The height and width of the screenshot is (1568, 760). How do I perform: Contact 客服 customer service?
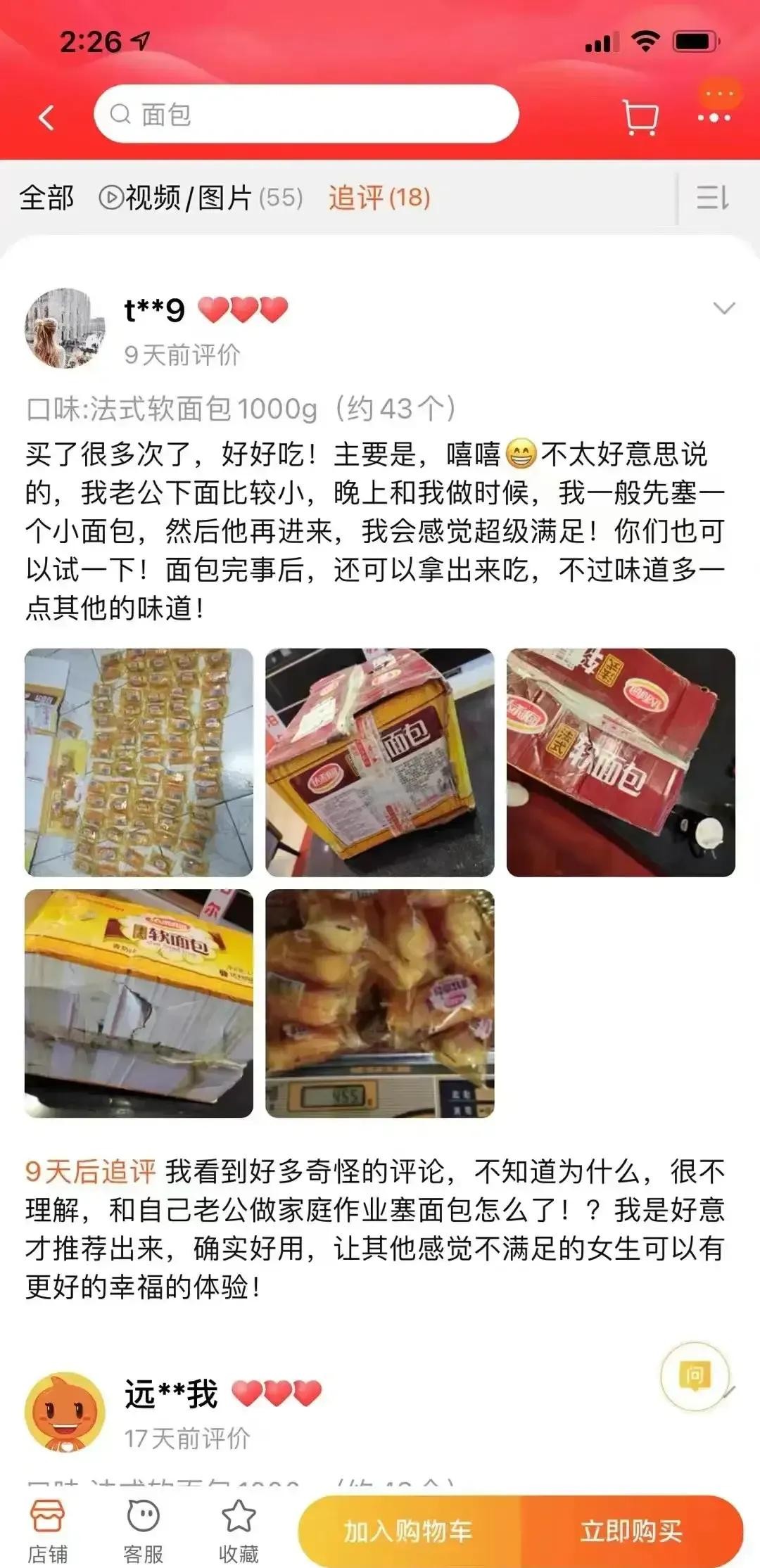click(x=143, y=1531)
